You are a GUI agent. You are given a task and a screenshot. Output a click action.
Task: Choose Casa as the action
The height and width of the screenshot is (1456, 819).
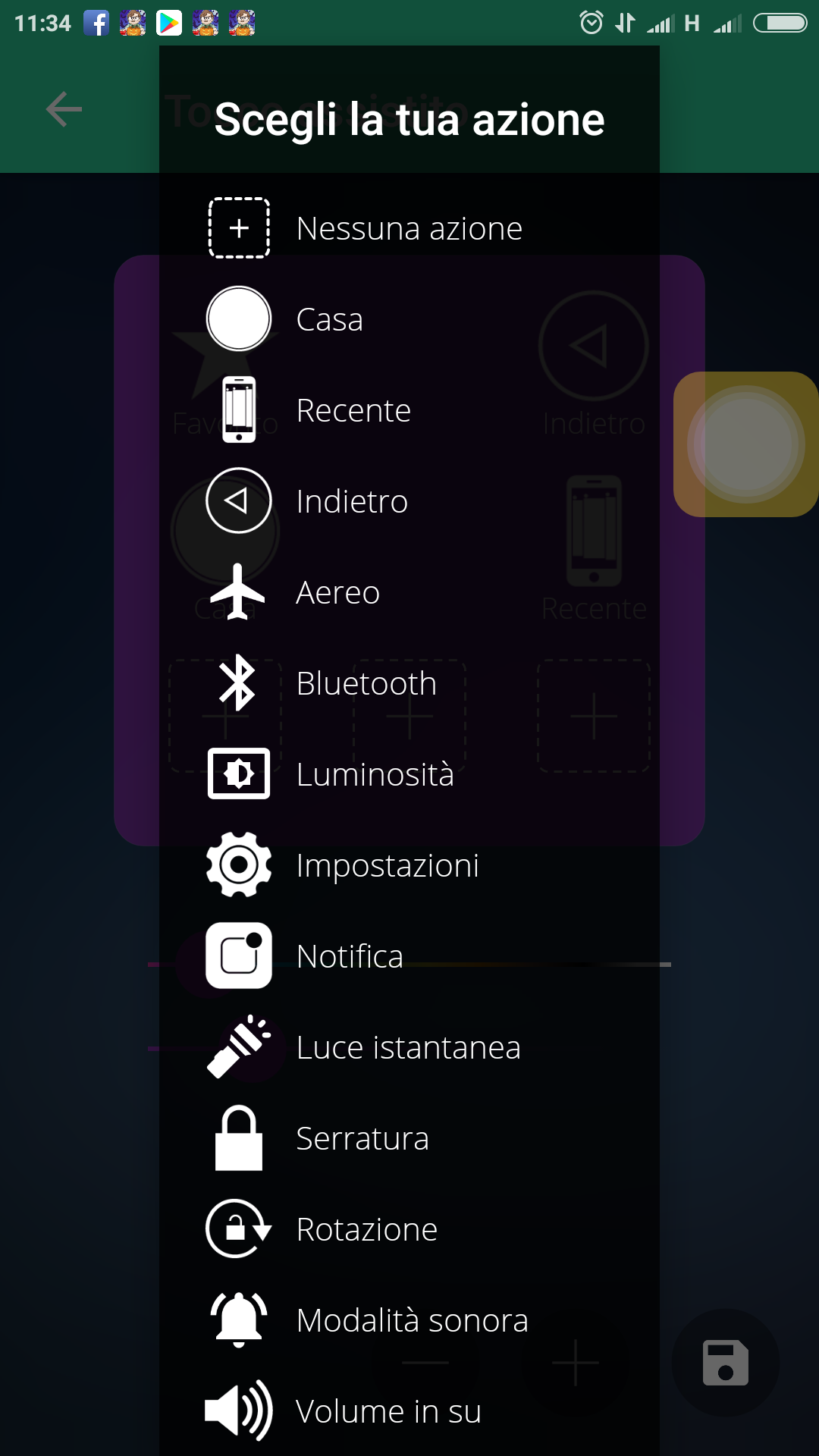point(409,319)
